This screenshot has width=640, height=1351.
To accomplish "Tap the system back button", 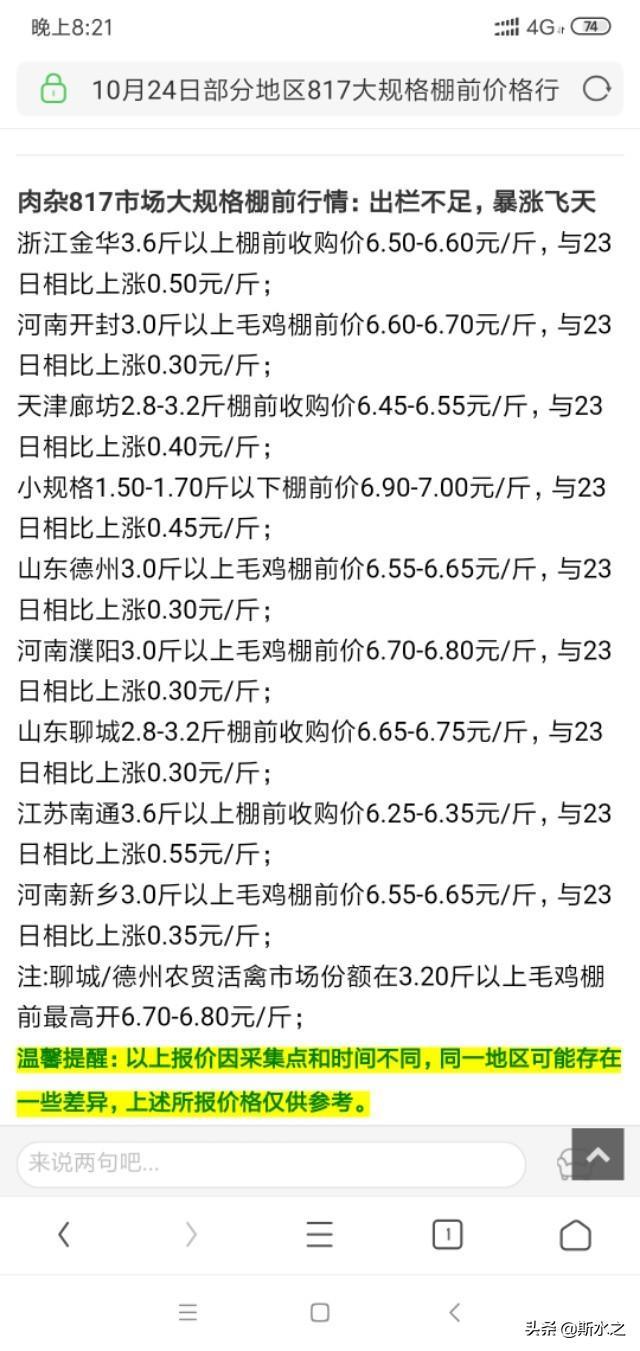I will click(455, 1312).
